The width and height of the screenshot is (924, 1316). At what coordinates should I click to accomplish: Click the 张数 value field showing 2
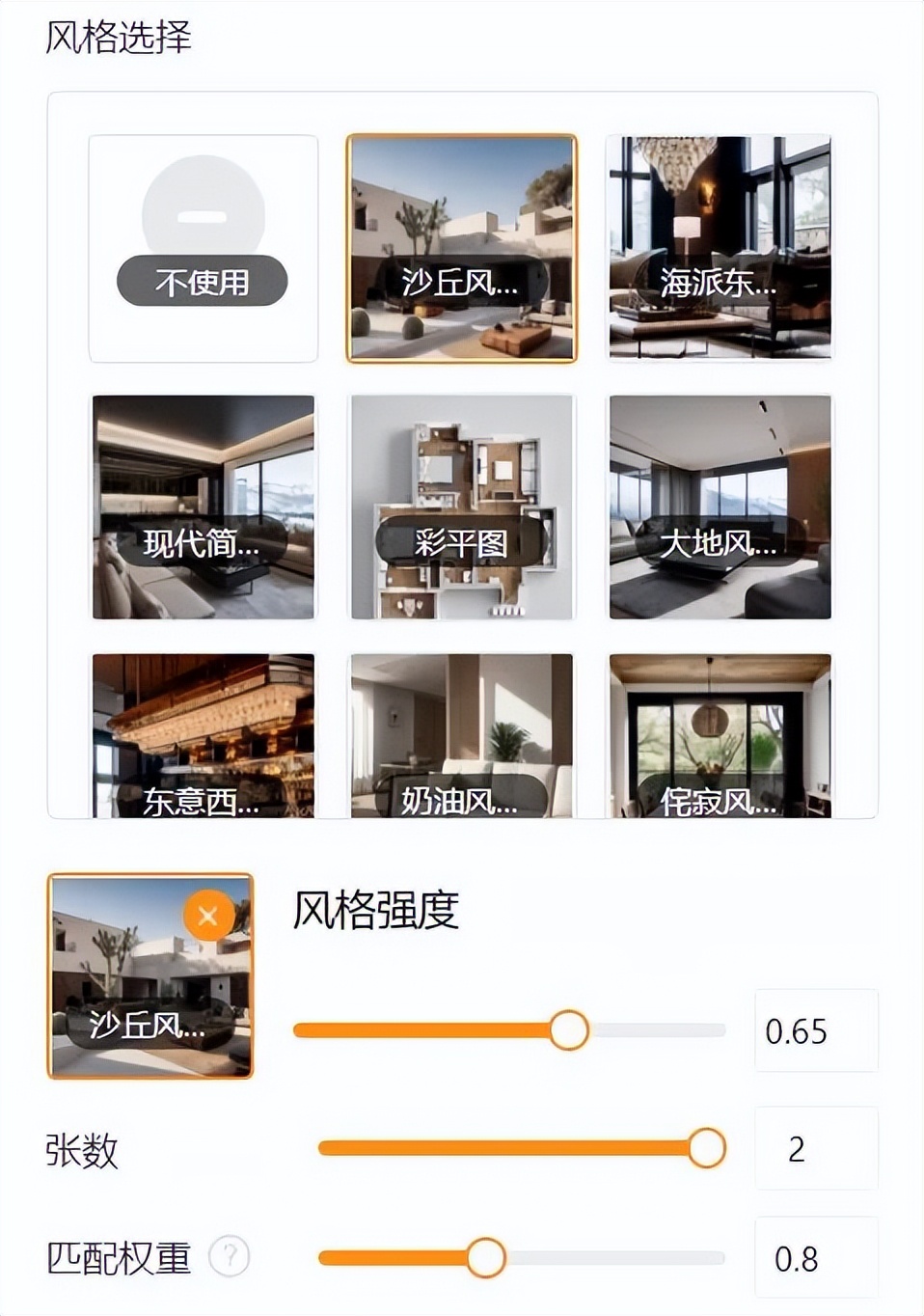pos(816,1147)
